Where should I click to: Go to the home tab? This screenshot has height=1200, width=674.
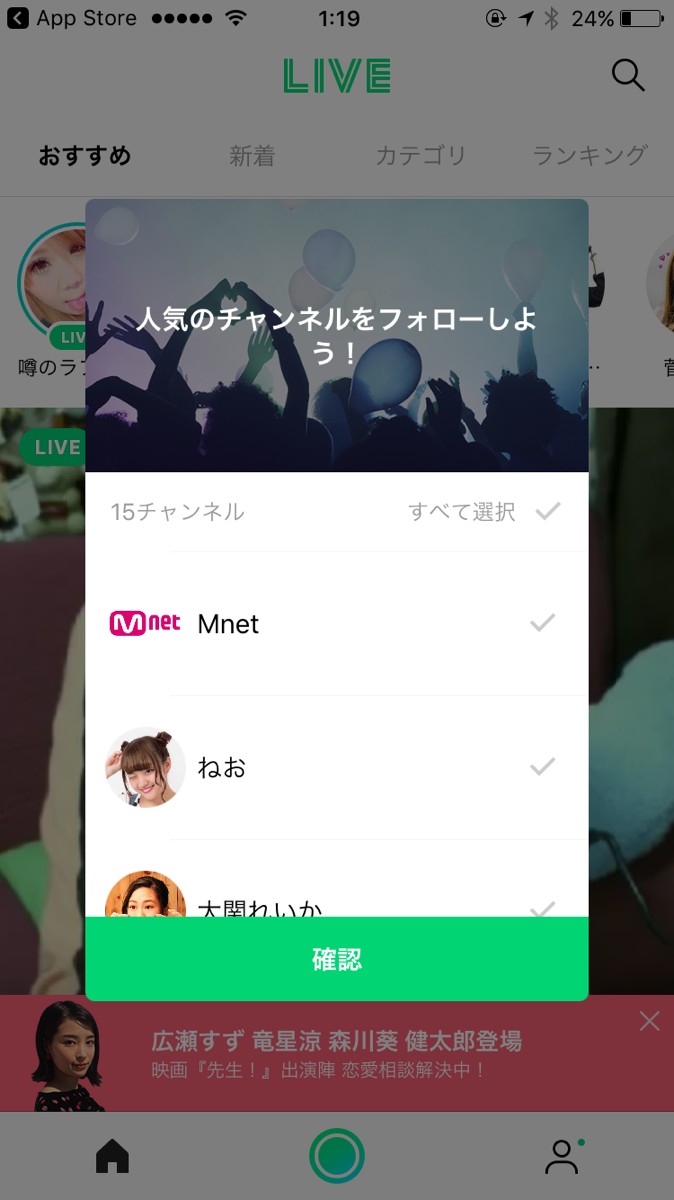(x=112, y=1156)
